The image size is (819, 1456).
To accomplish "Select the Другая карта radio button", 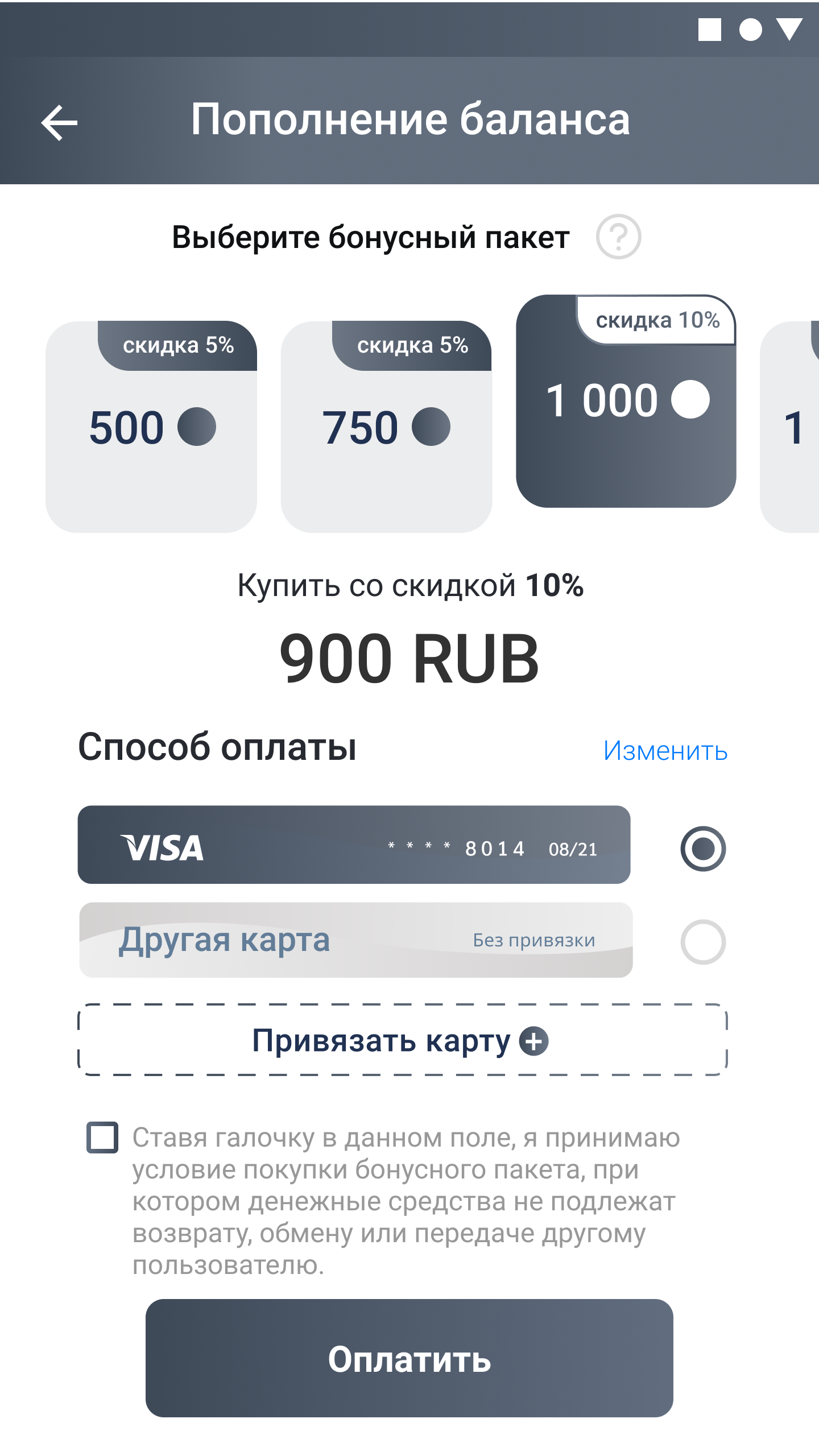I will [703, 942].
